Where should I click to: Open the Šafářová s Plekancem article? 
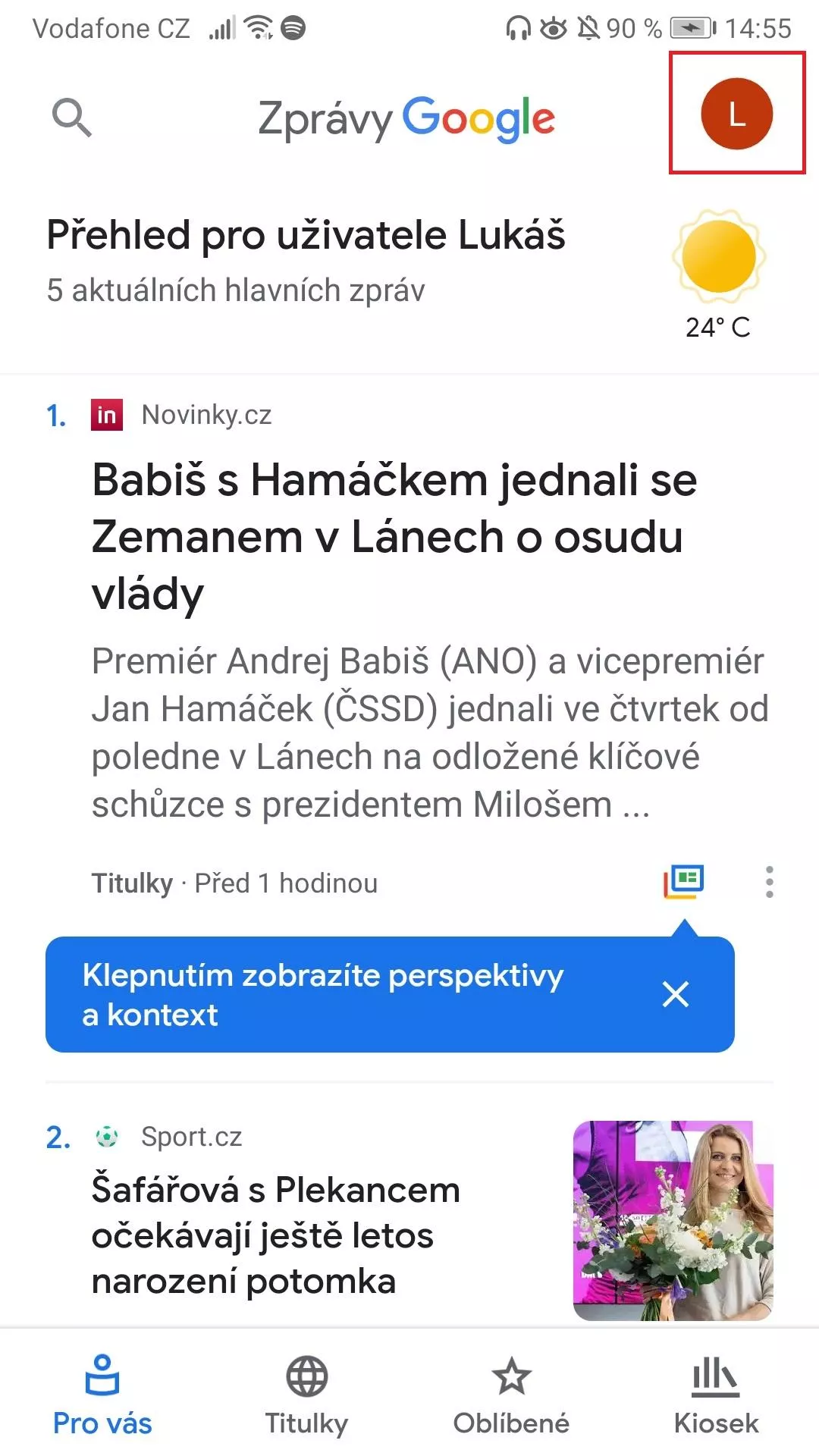[x=276, y=1235]
